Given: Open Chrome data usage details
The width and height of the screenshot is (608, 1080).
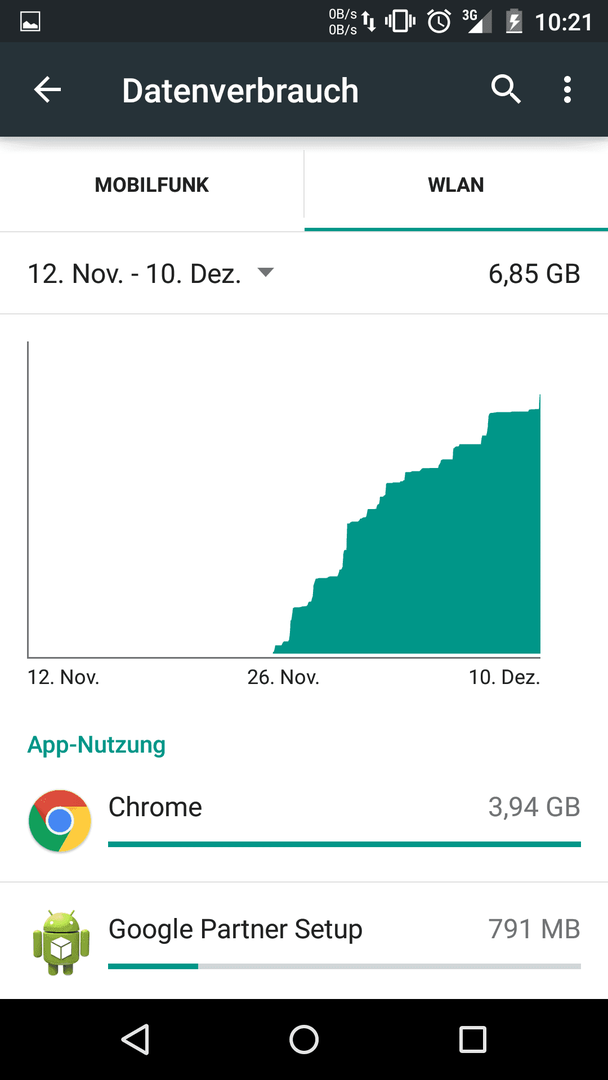Looking at the screenshot, I should coord(304,821).
